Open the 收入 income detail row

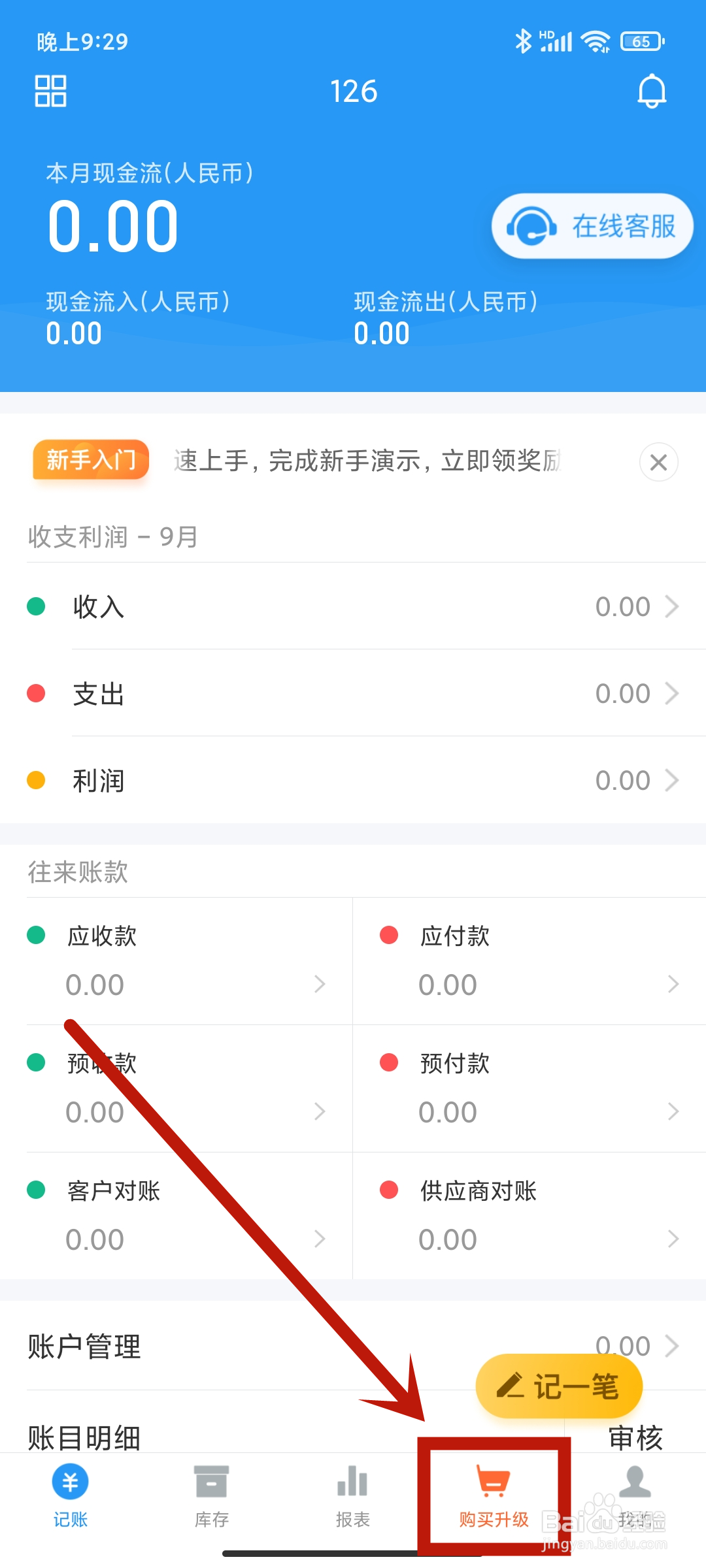coord(353,606)
